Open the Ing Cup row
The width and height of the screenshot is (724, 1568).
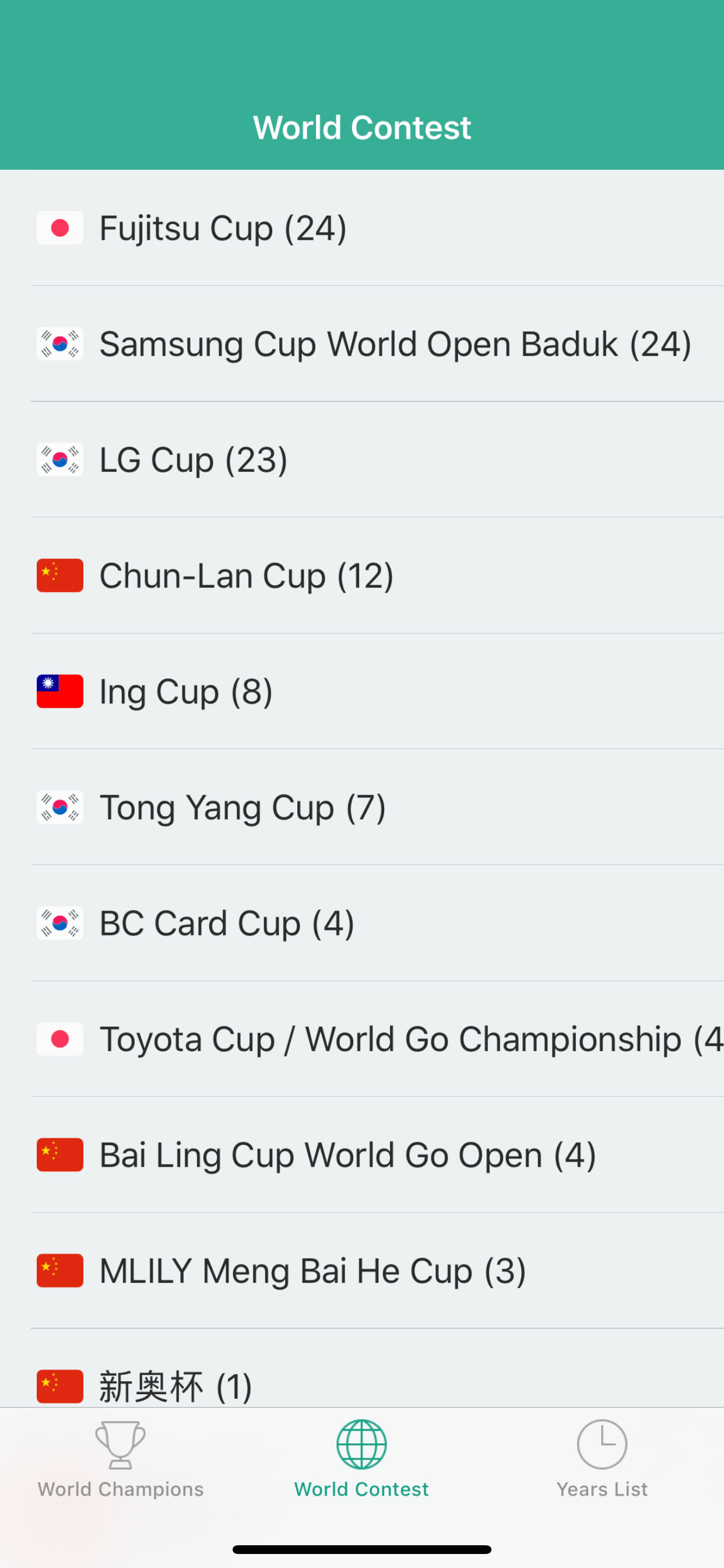[x=362, y=691]
